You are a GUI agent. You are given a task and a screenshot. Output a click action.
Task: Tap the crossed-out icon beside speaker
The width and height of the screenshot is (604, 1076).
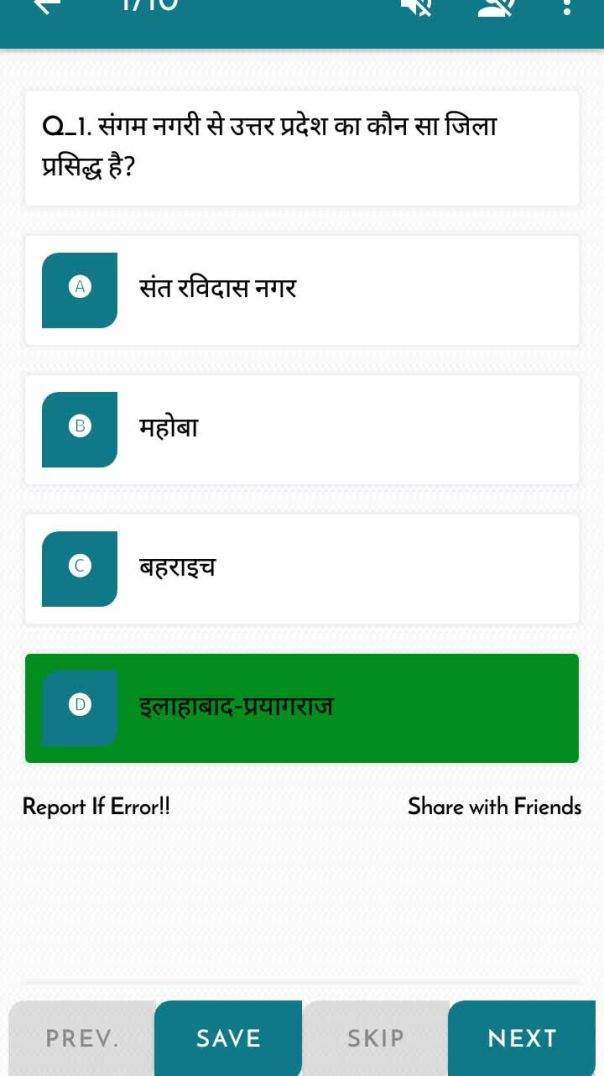pos(495,8)
